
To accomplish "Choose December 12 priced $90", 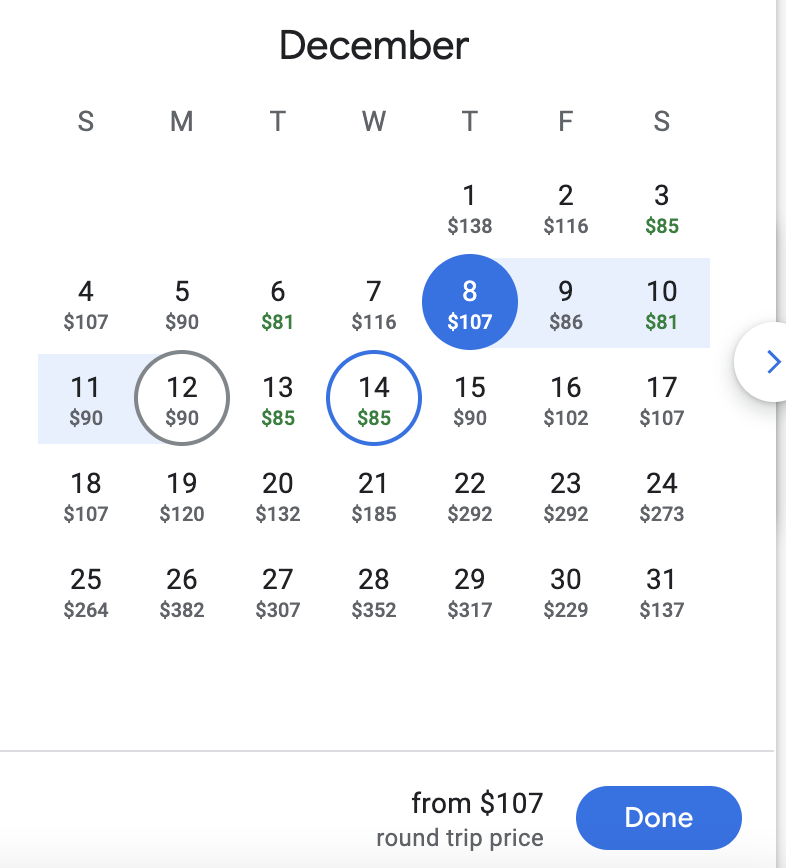I will pyautogui.click(x=182, y=400).
